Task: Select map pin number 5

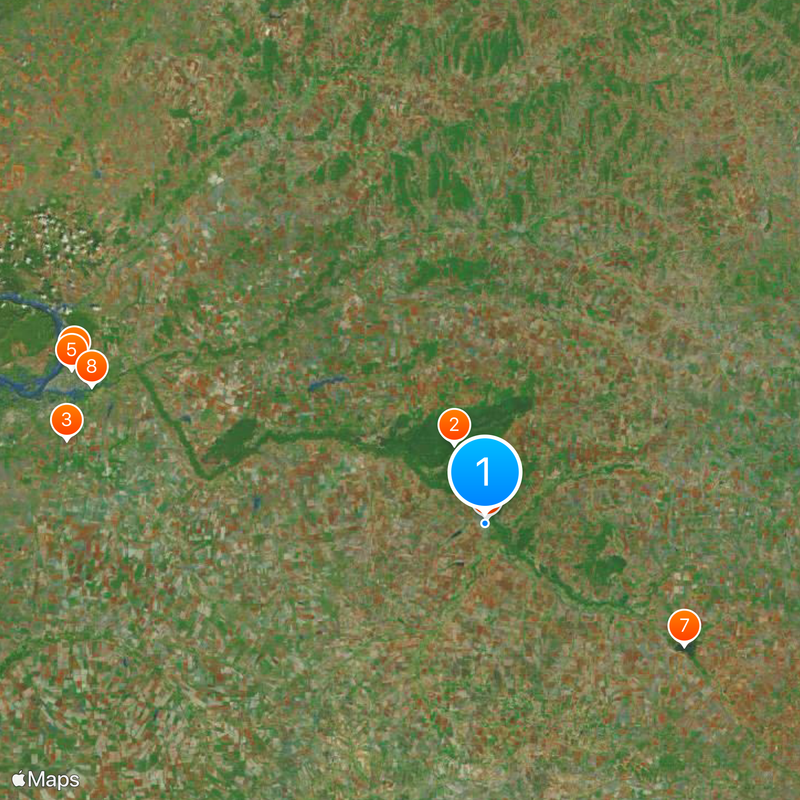Action: tap(69, 351)
